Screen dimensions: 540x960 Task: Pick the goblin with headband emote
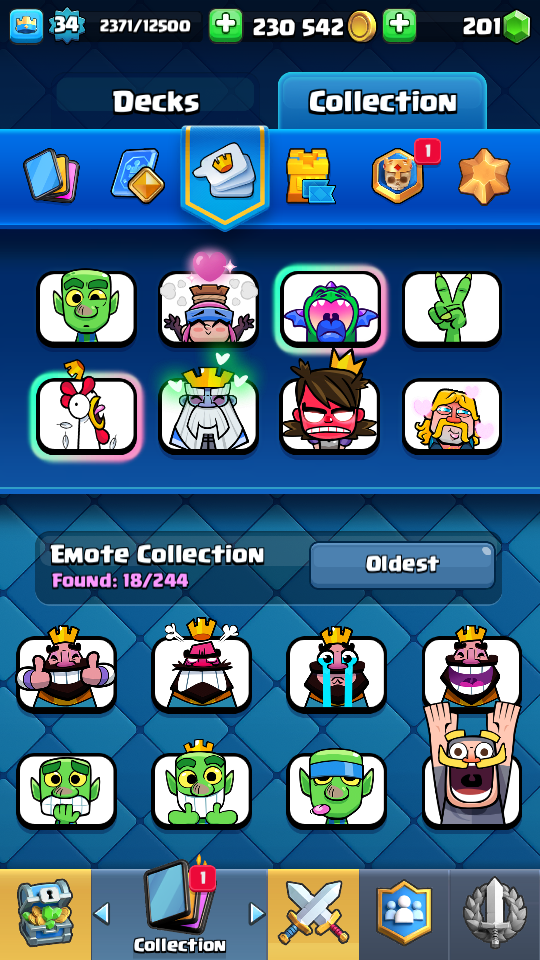click(336, 790)
